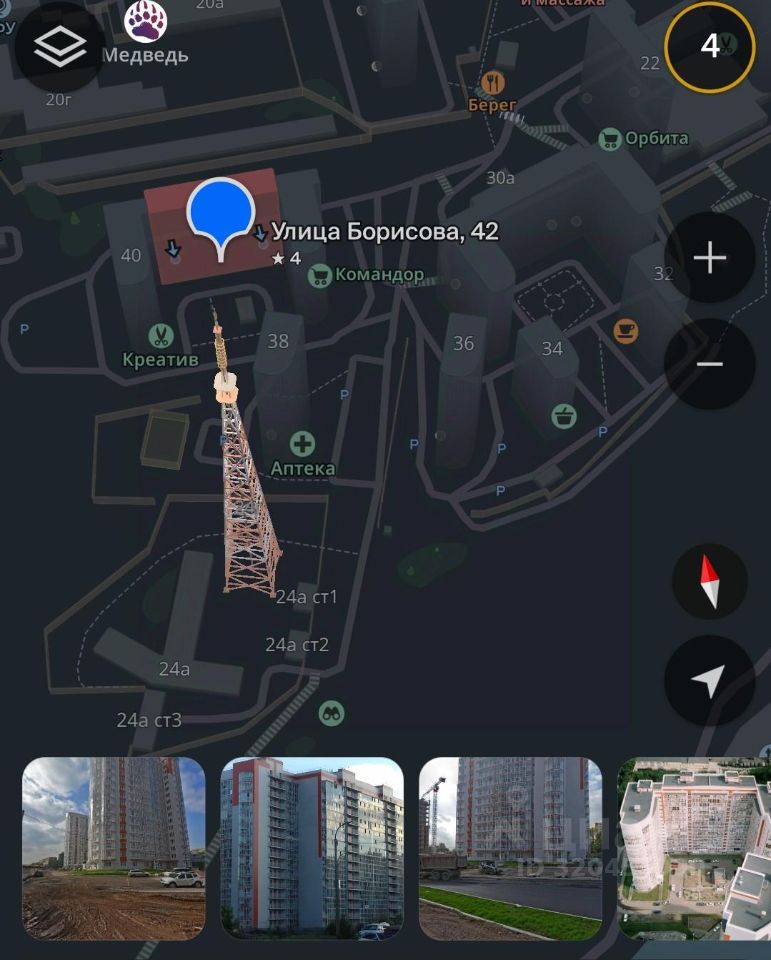Center map on my location
This screenshot has width=771, height=960.
tap(709, 681)
